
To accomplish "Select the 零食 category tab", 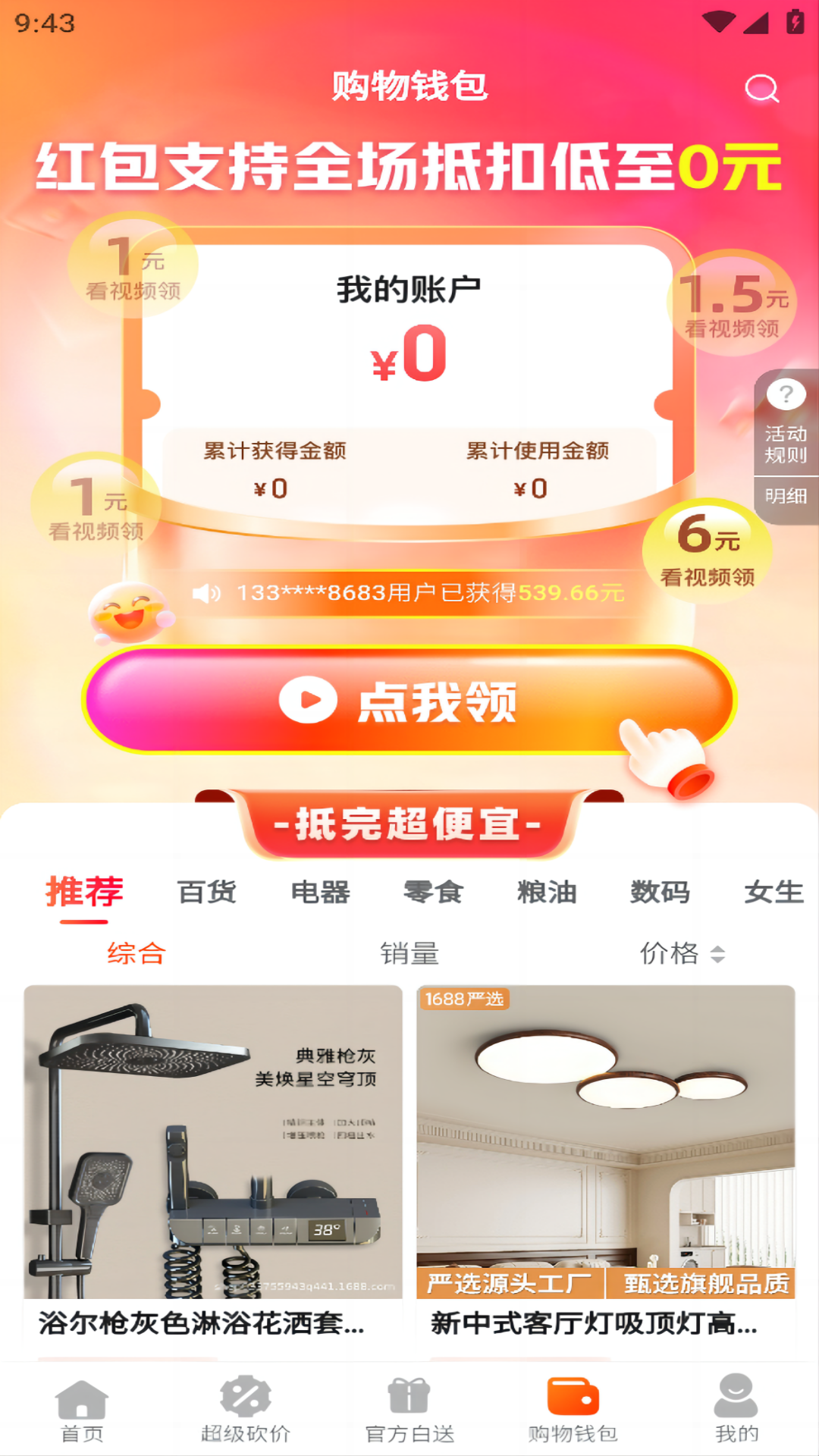I will pos(433,893).
